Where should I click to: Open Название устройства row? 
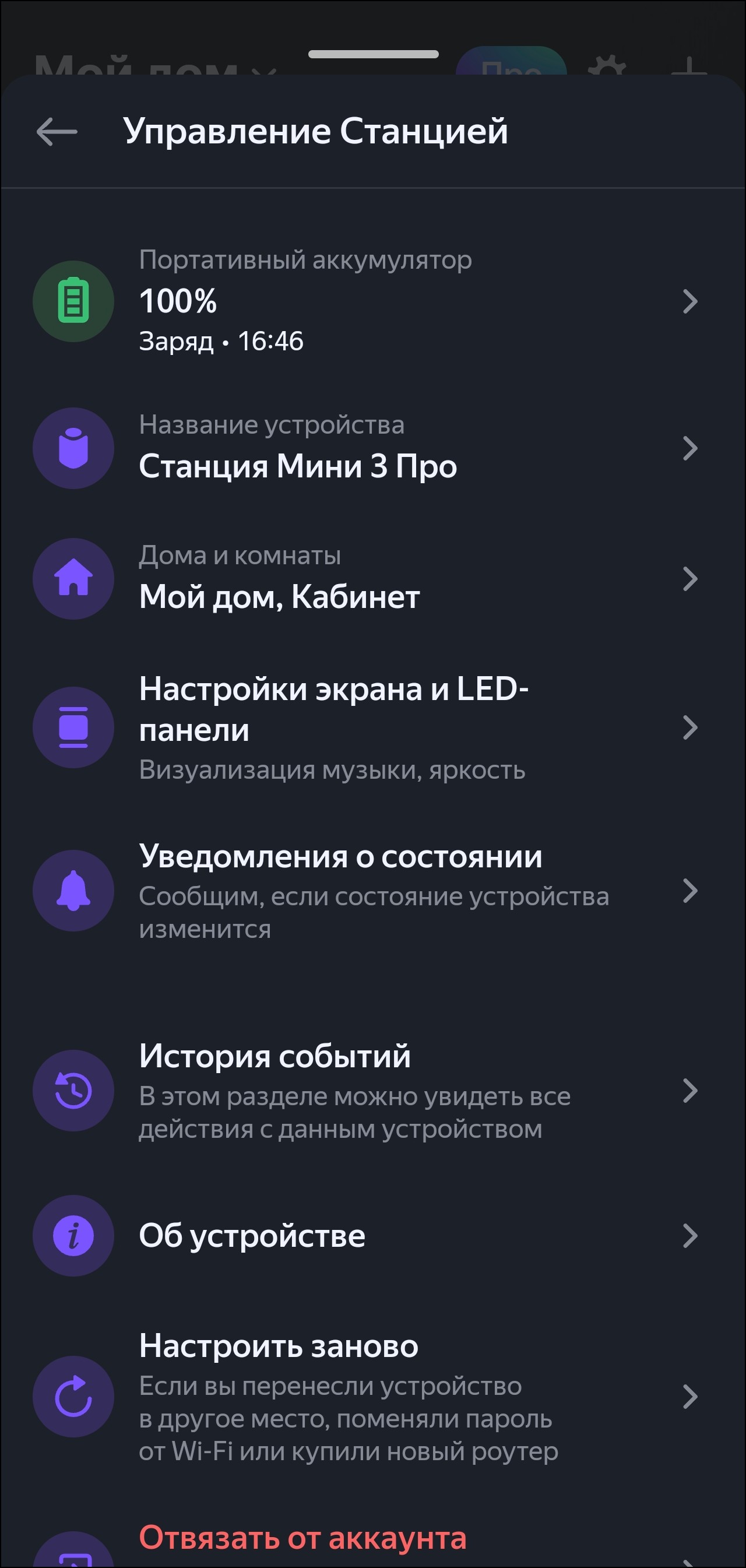click(365, 449)
